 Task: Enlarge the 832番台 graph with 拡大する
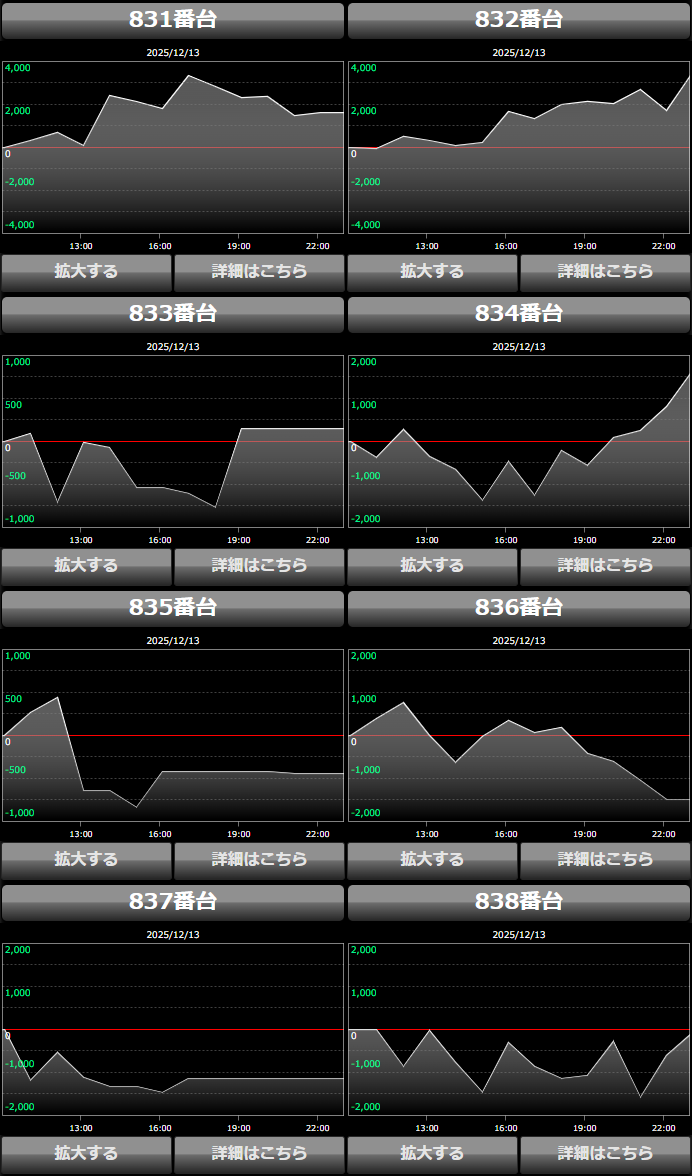coord(432,271)
